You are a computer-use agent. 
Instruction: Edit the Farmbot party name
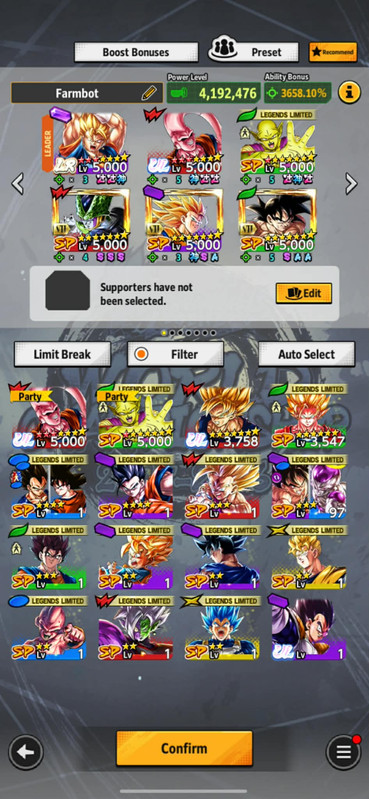click(x=148, y=93)
